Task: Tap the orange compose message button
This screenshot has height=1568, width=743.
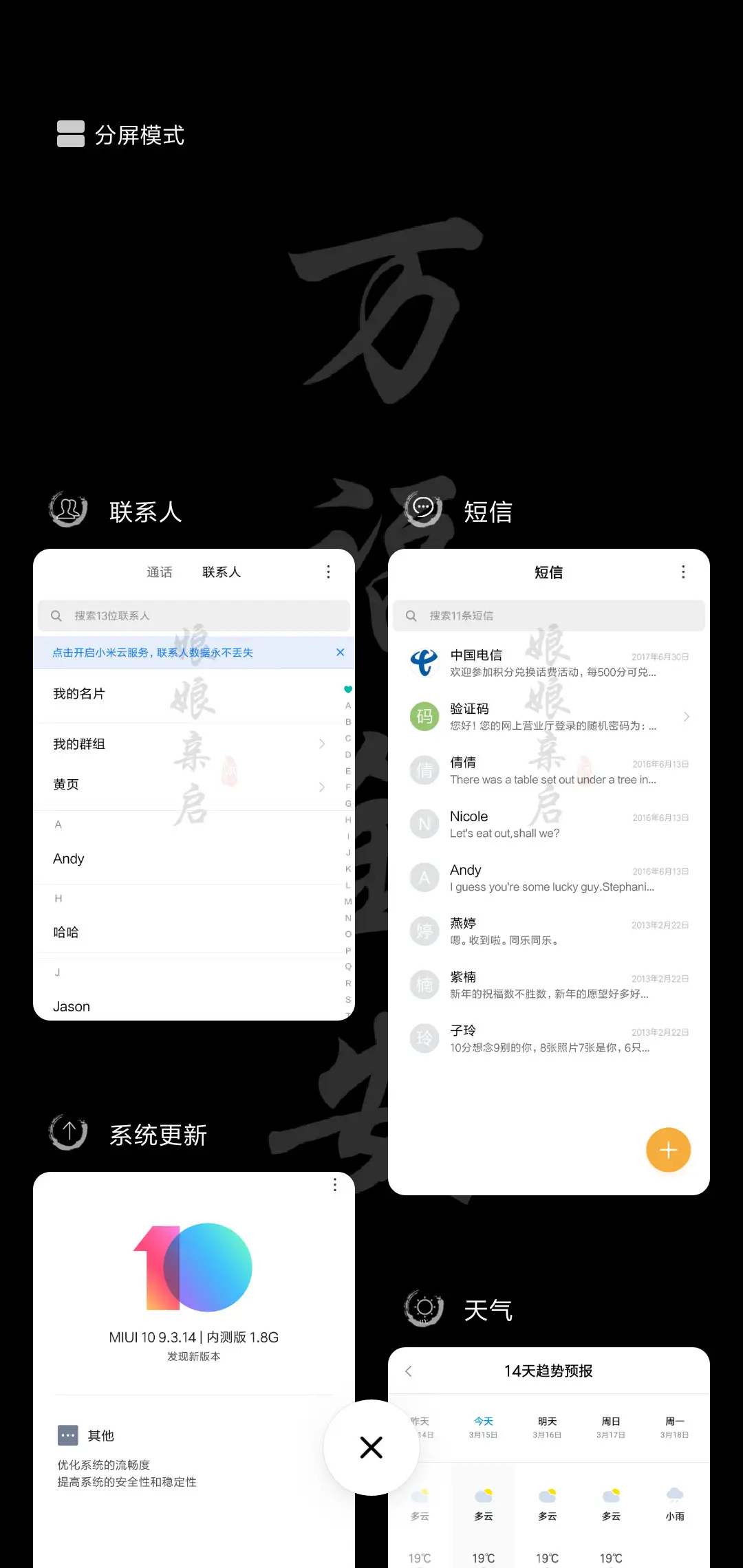Action: tap(667, 1149)
